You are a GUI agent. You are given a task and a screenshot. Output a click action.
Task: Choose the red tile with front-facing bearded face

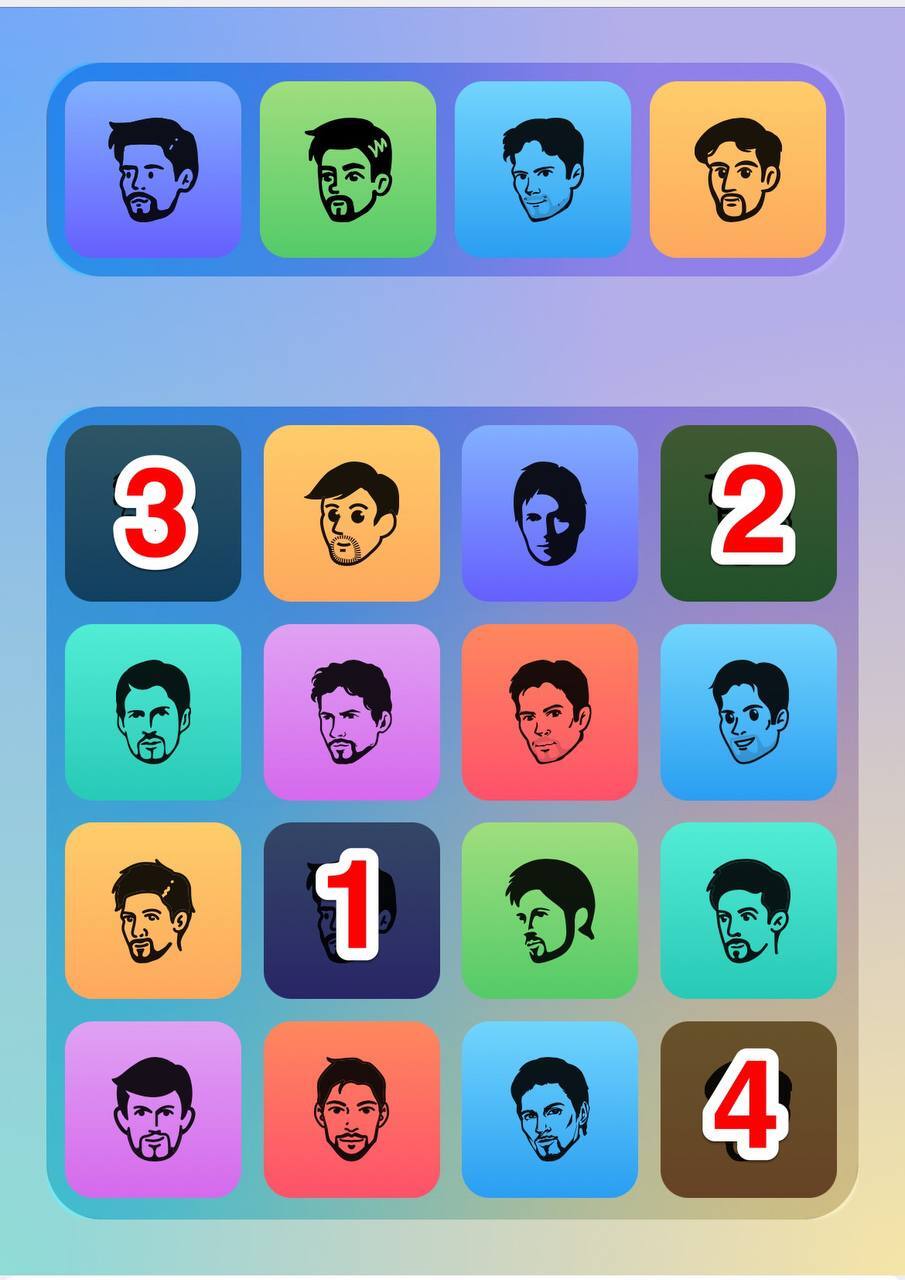[351, 1109]
